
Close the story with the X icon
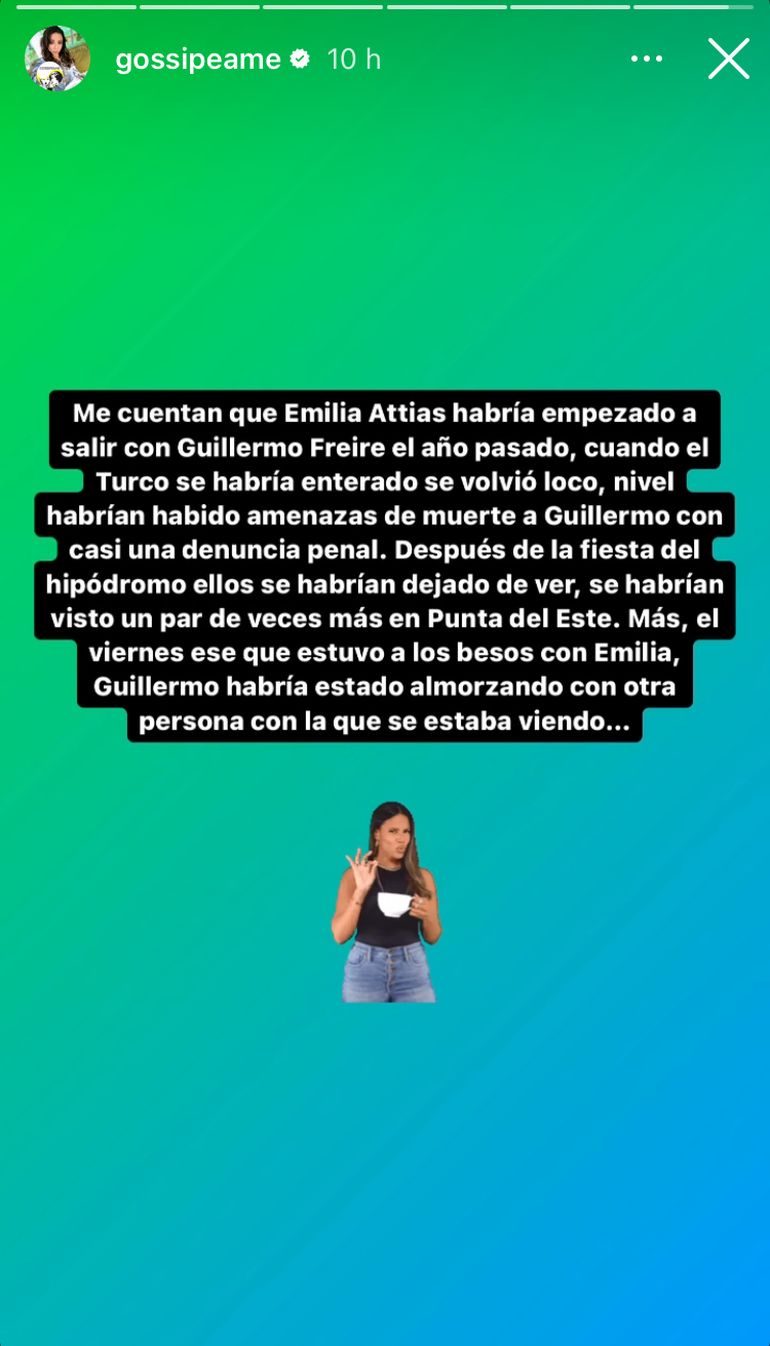tap(729, 58)
